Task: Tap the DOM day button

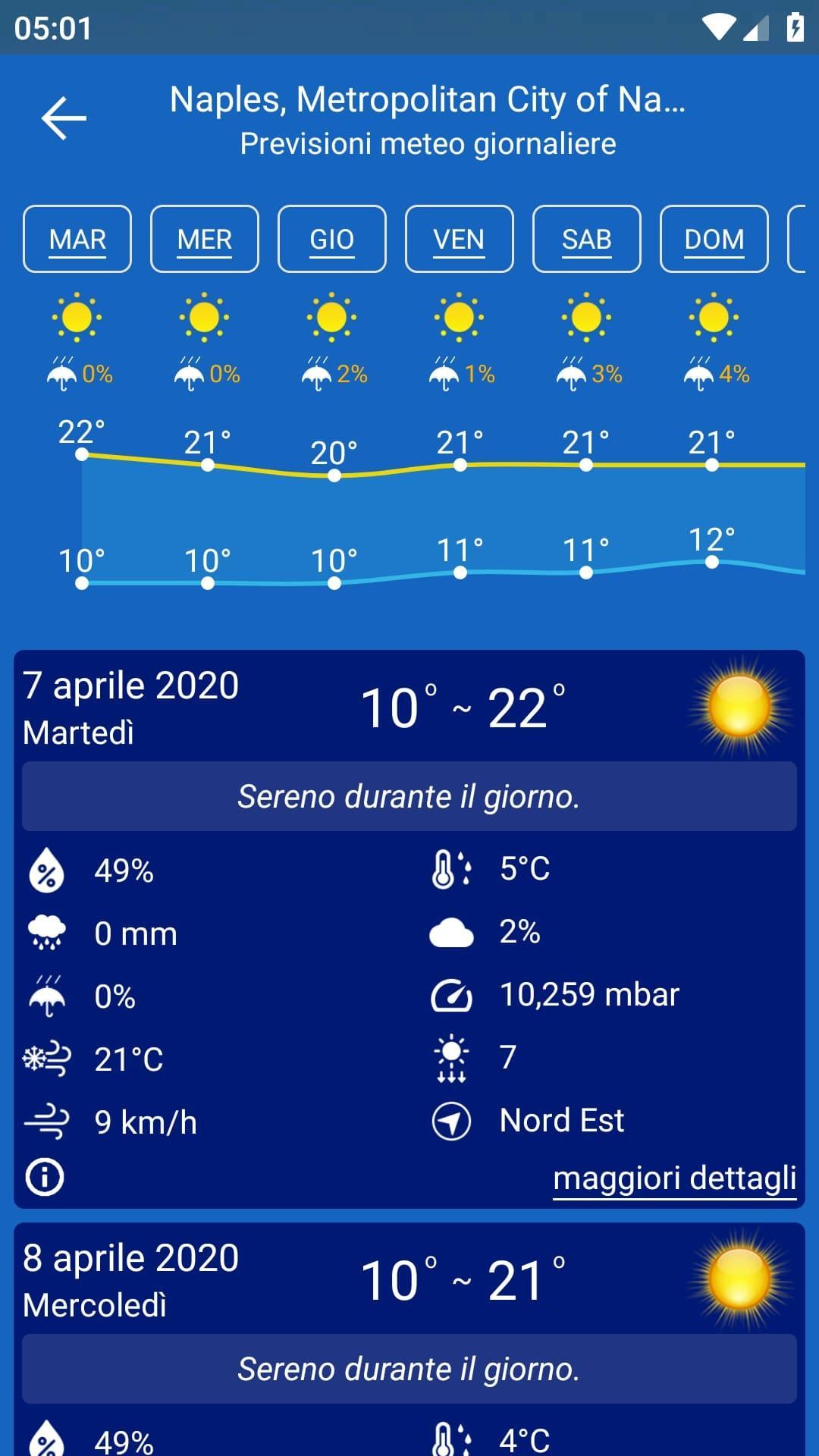Action: click(714, 239)
